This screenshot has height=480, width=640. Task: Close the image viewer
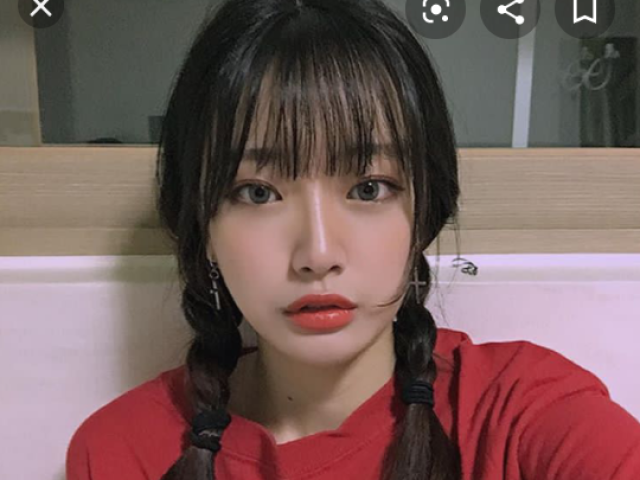tap(40, 9)
